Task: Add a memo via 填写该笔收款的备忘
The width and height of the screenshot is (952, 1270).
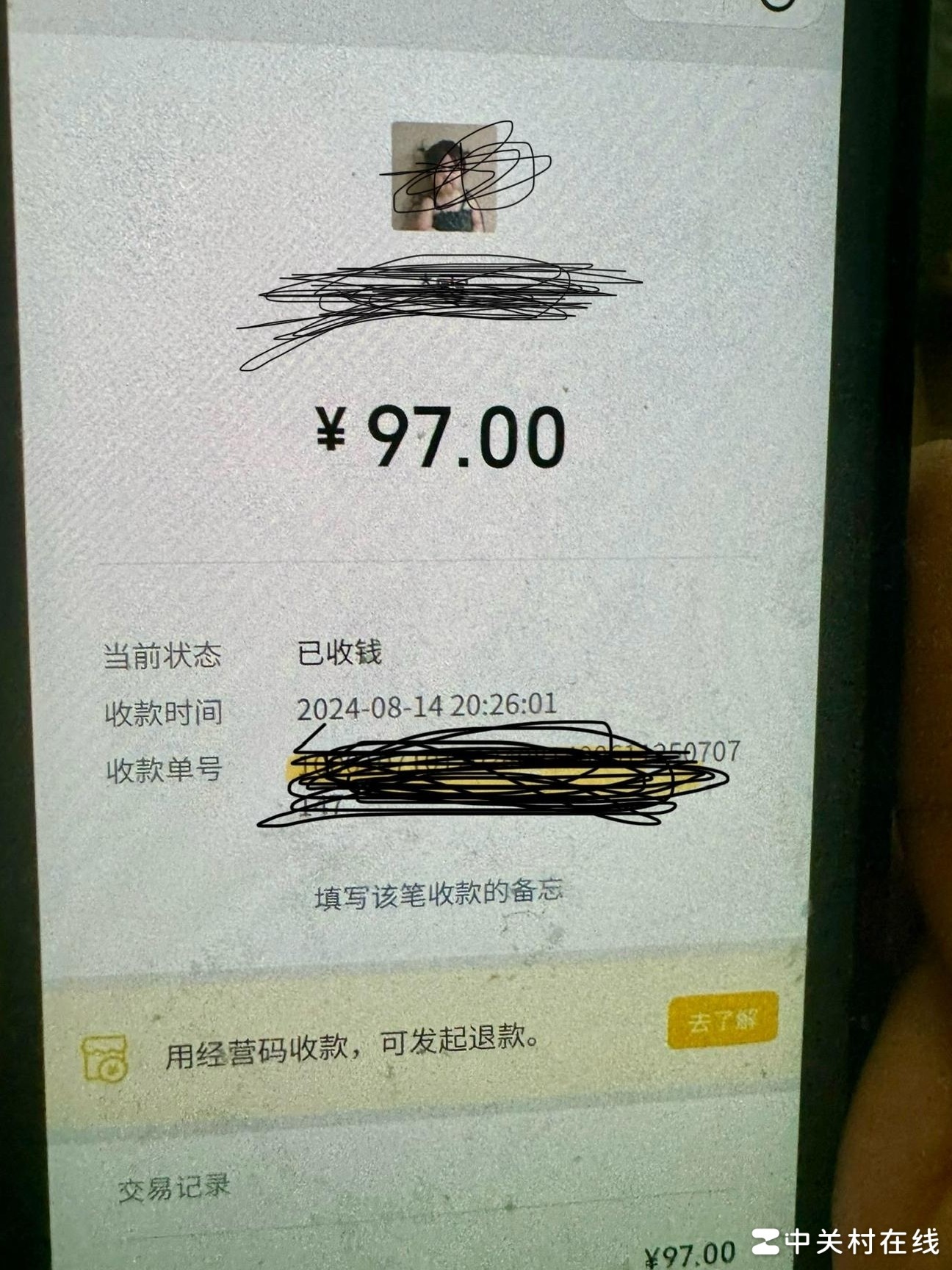Action: click(439, 895)
